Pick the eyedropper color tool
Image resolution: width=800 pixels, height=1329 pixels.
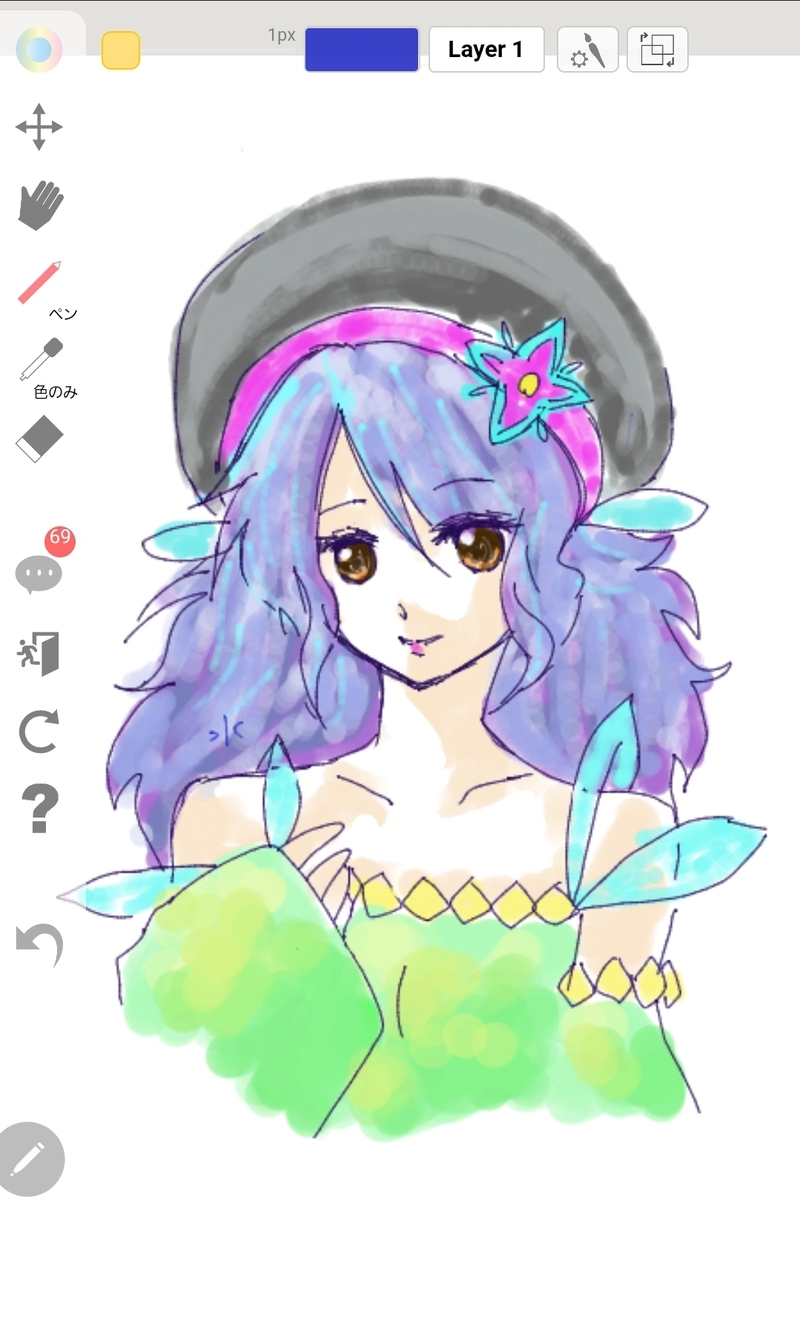tap(42, 361)
